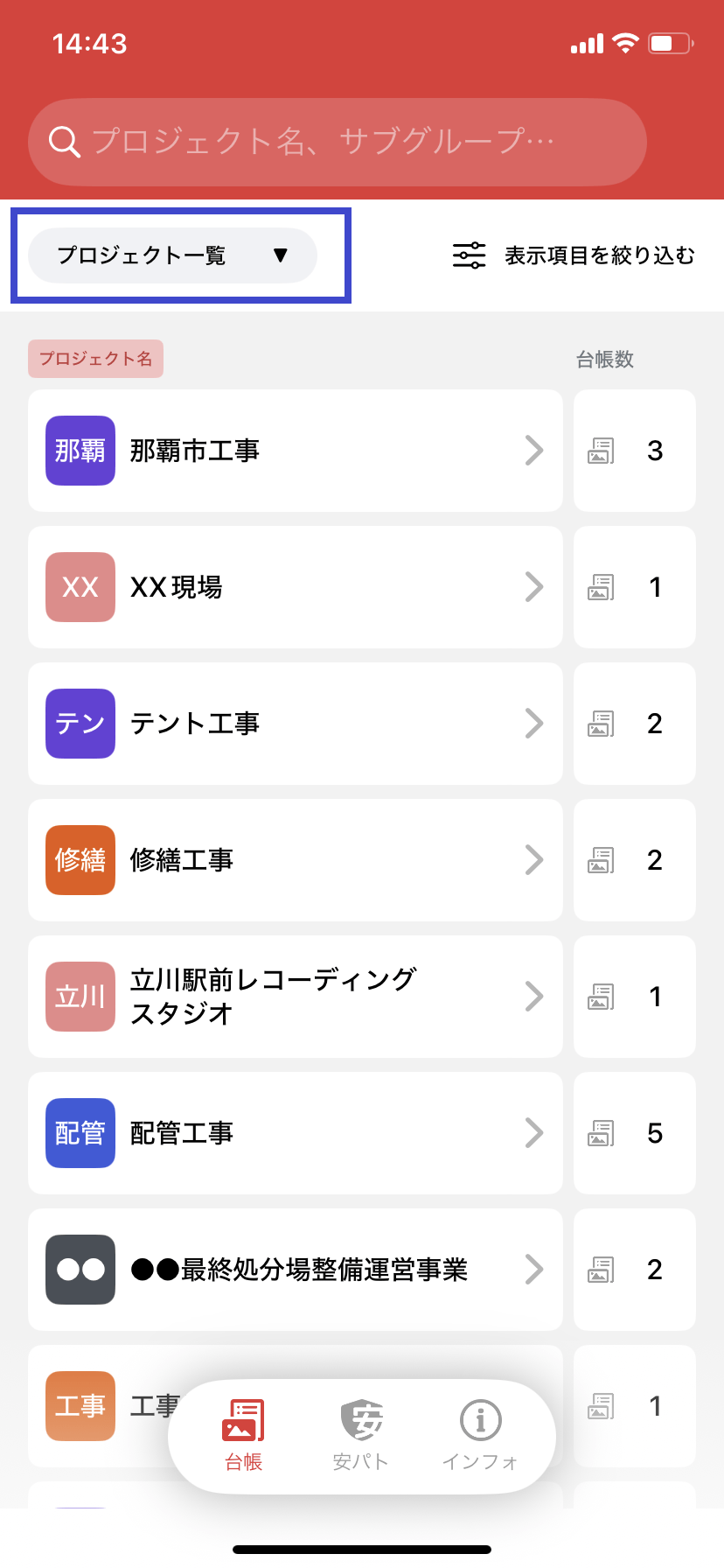Switch to the 台帳 tab

(243, 1435)
